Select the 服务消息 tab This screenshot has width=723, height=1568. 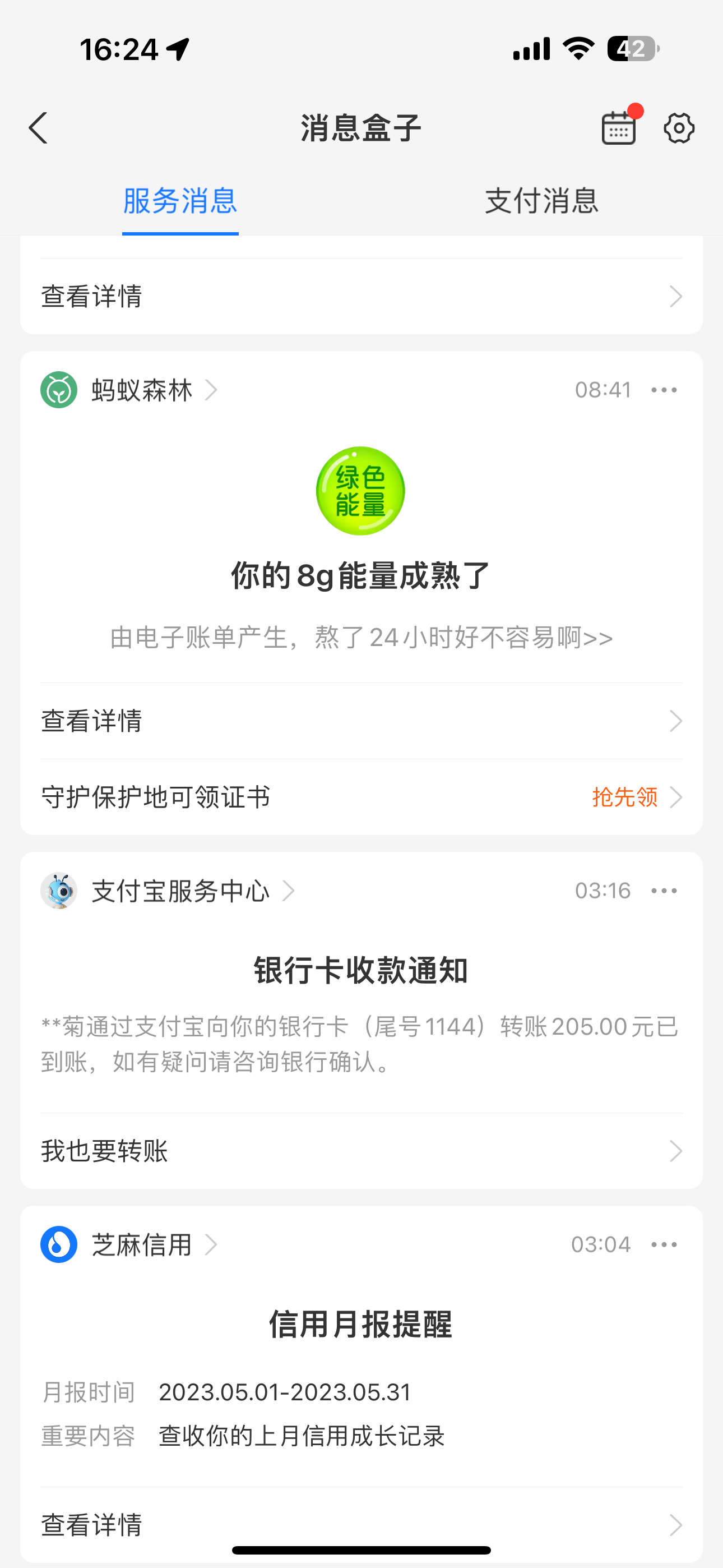pyautogui.click(x=180, y=201)
